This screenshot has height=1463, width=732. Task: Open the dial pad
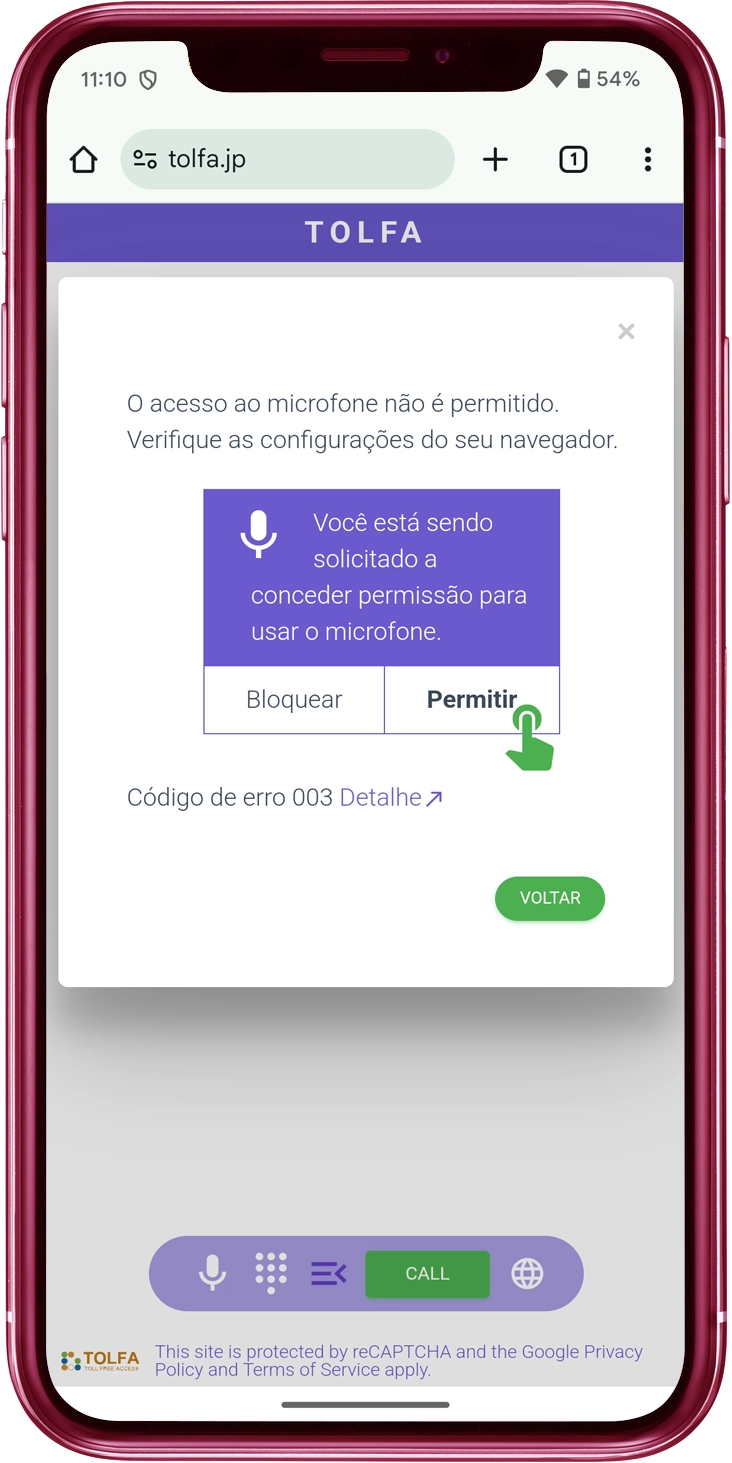point(270,1274)
